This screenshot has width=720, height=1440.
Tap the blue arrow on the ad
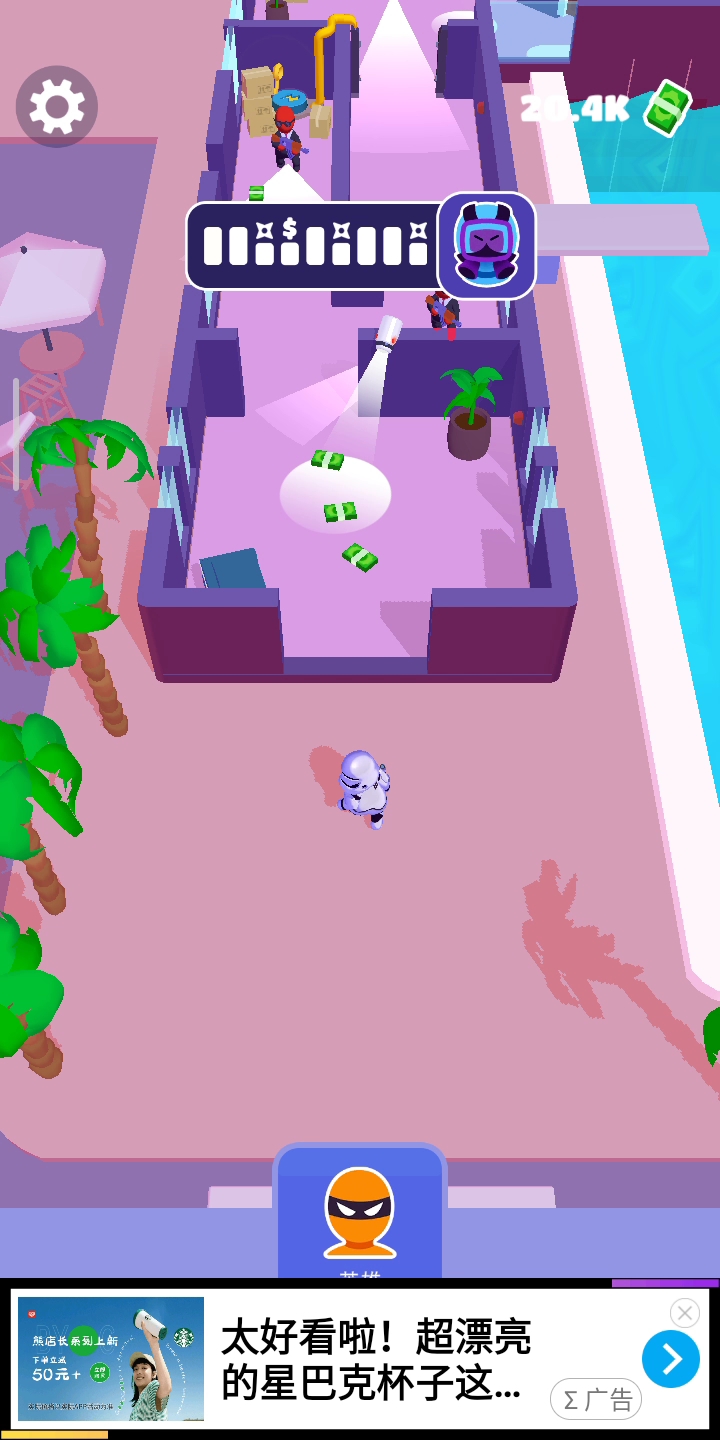[670, 1359]
